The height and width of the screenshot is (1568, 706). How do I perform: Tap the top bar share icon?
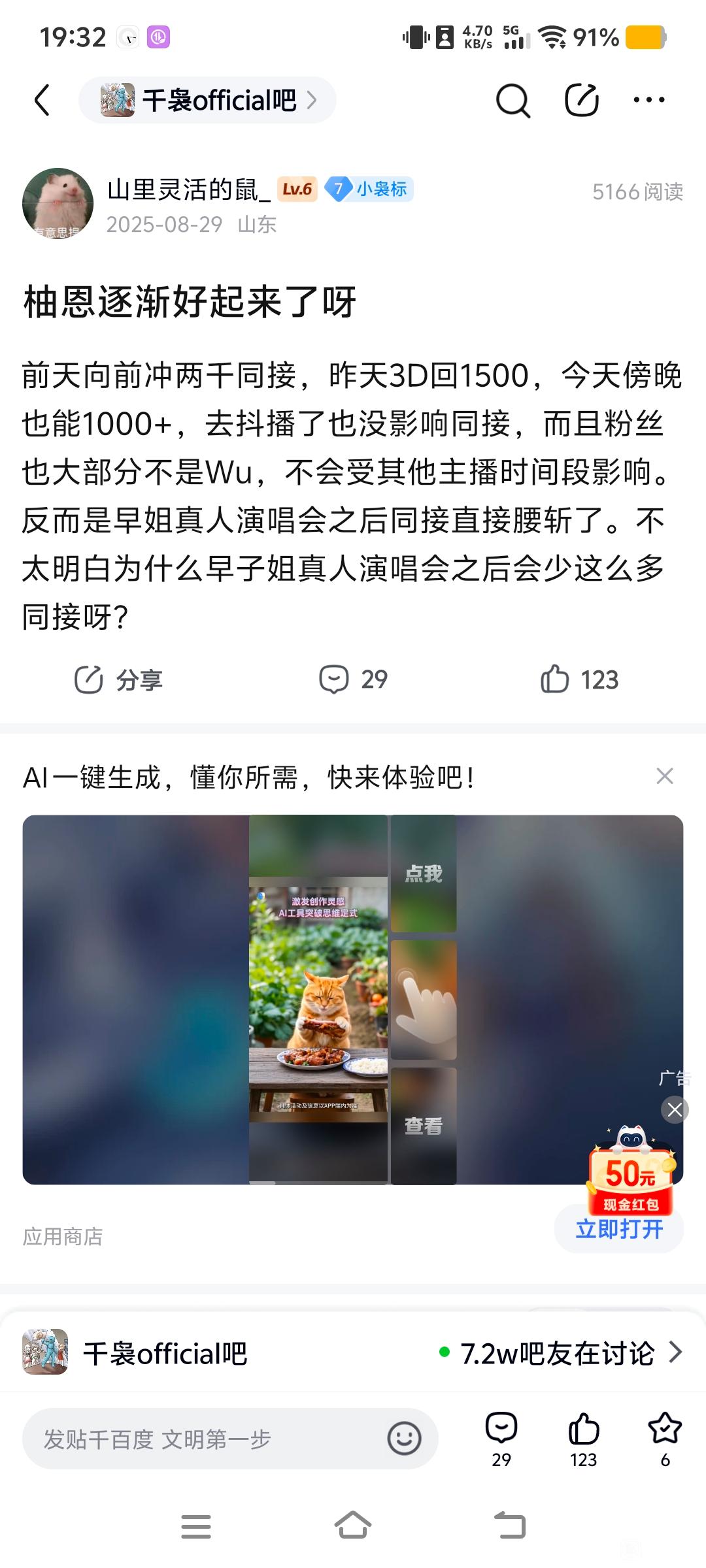[582, 101]
